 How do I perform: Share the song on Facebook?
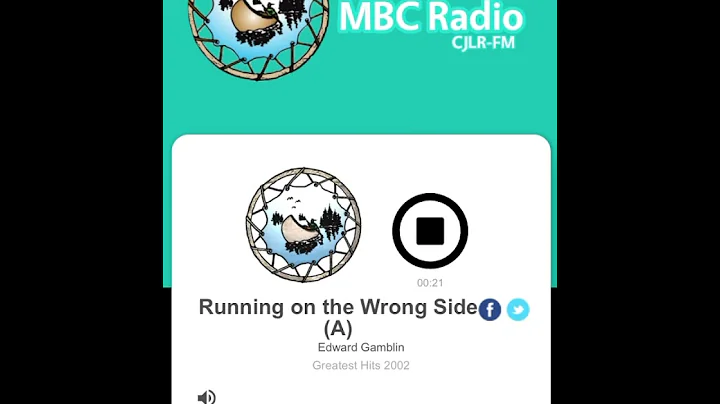click(x=490, y=310)
